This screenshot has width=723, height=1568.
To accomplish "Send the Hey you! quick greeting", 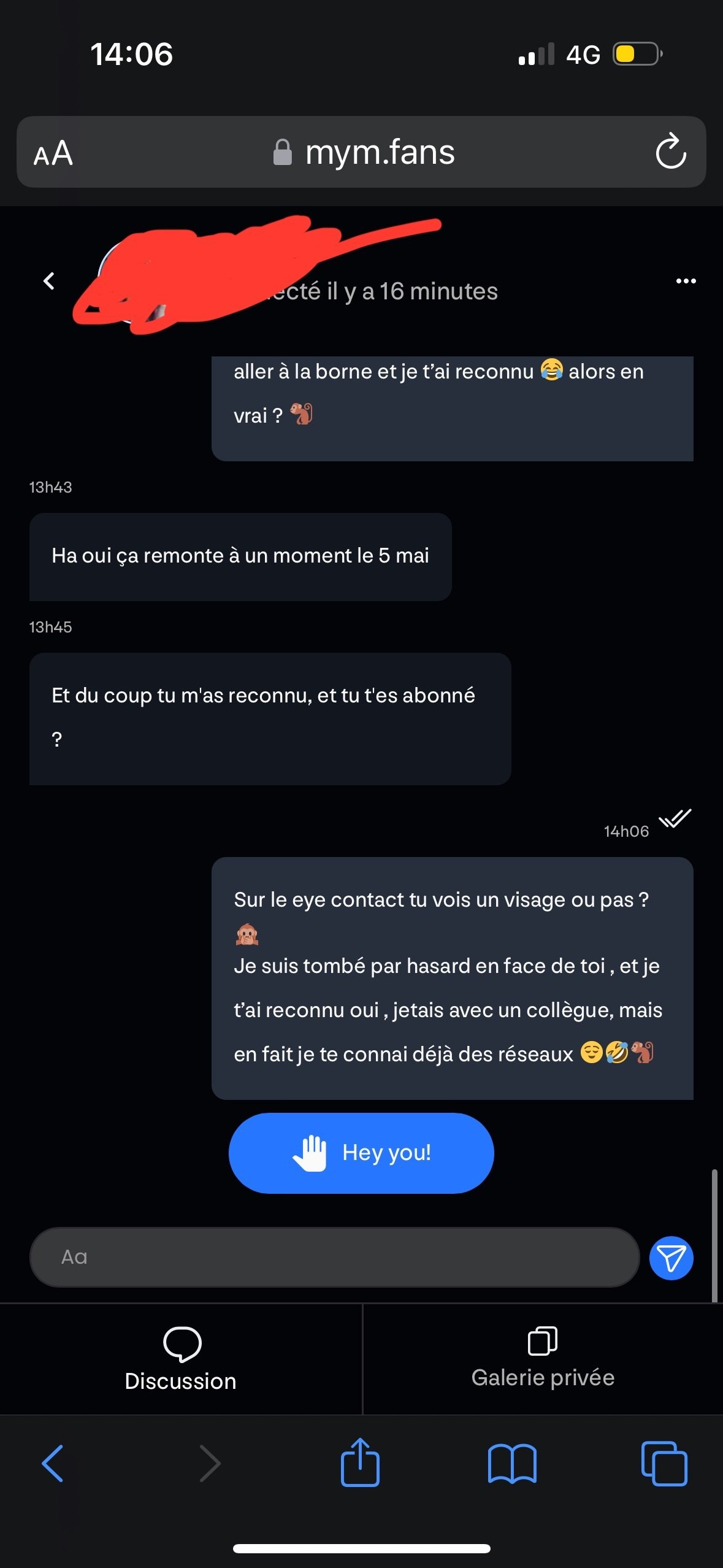I will click(x=361, y=1153).
